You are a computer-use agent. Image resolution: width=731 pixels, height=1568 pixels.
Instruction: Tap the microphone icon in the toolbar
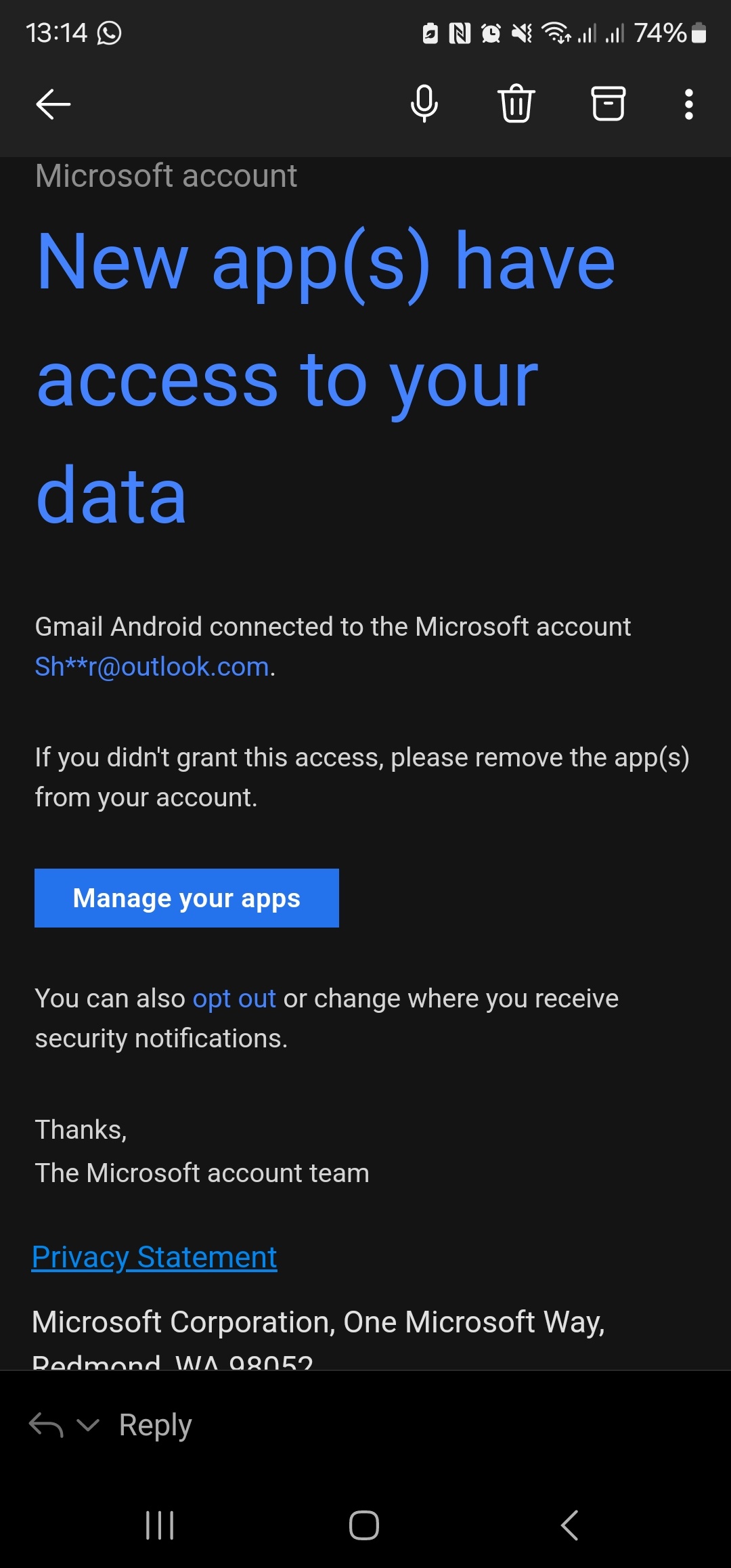[424, 104]
